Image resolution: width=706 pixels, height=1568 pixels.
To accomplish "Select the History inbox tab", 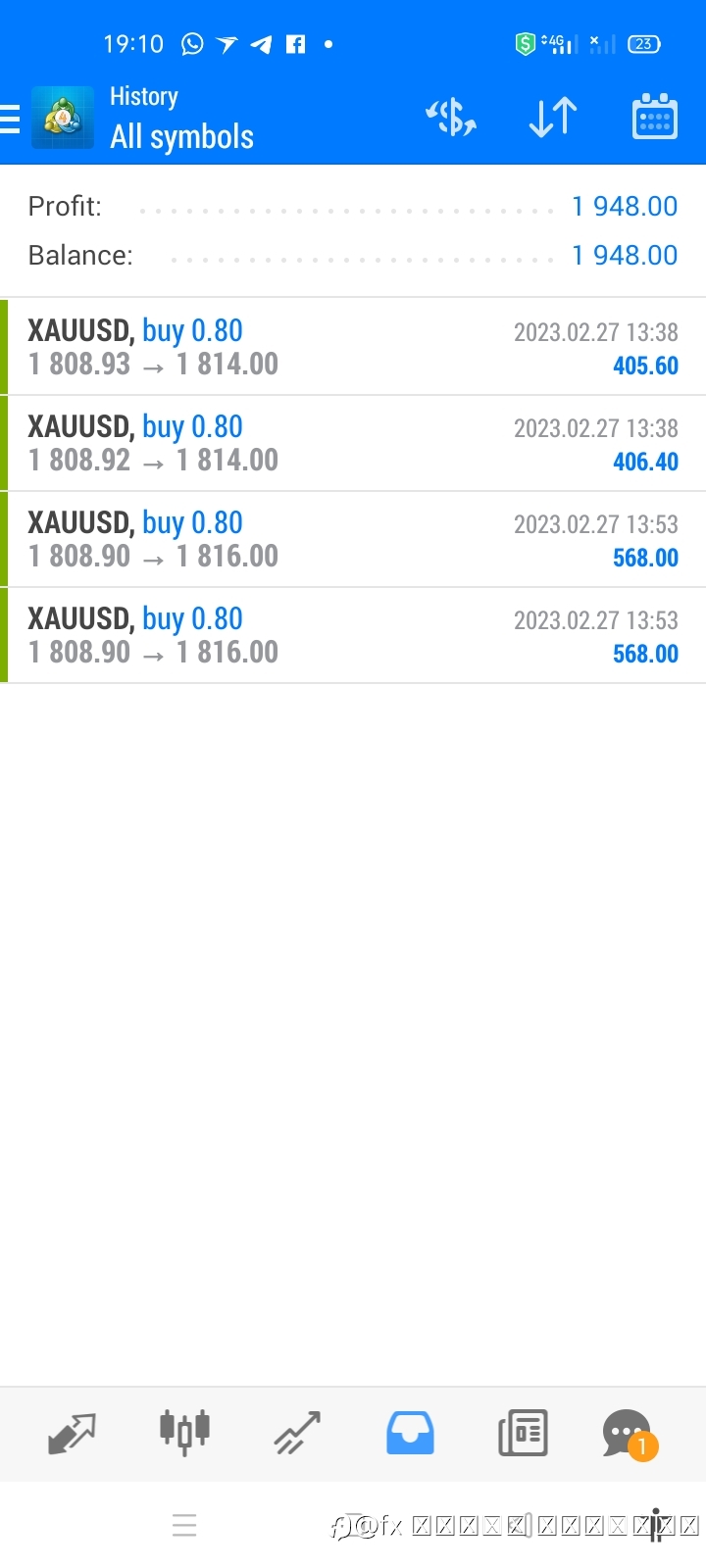I will point(410,1433).
